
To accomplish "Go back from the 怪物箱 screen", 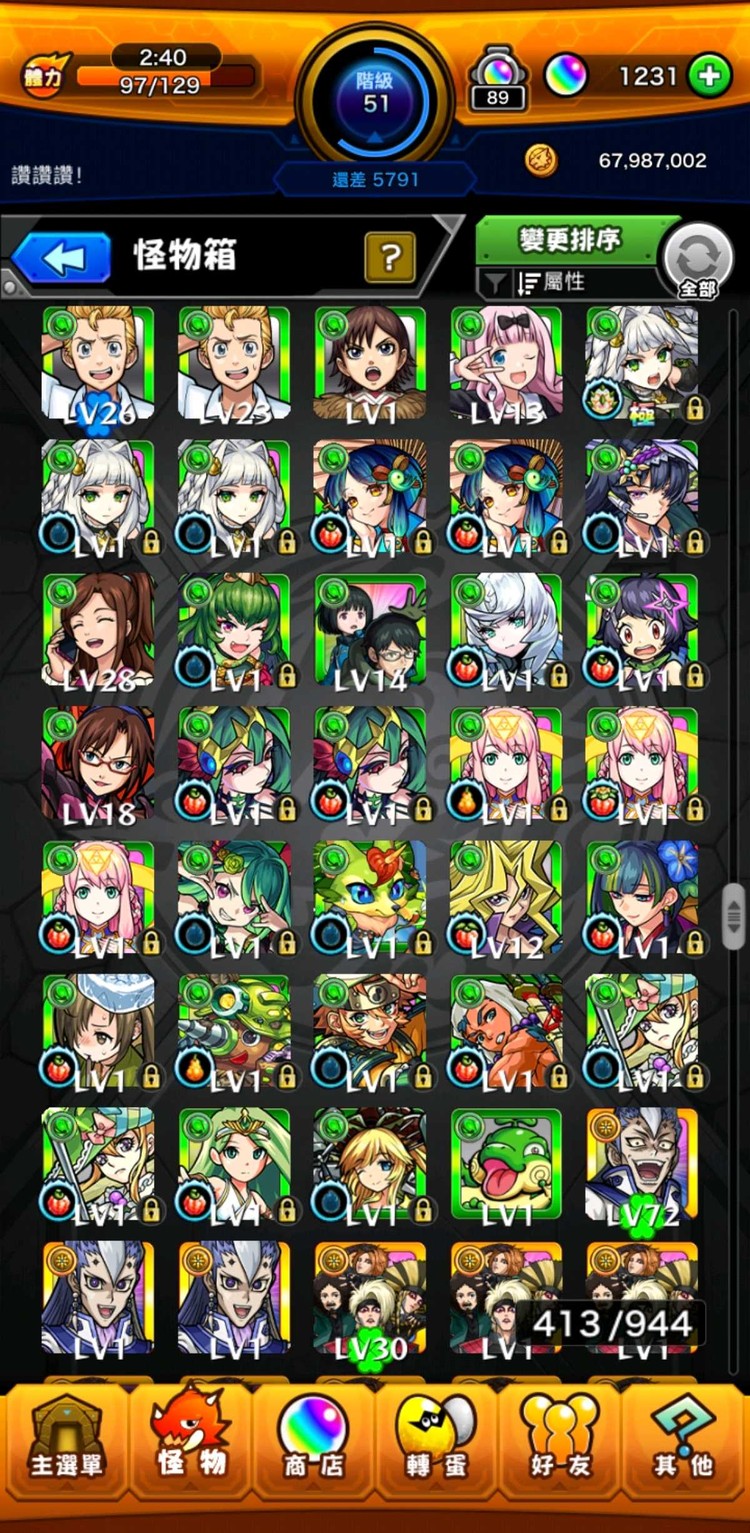I will coord(62,258).
